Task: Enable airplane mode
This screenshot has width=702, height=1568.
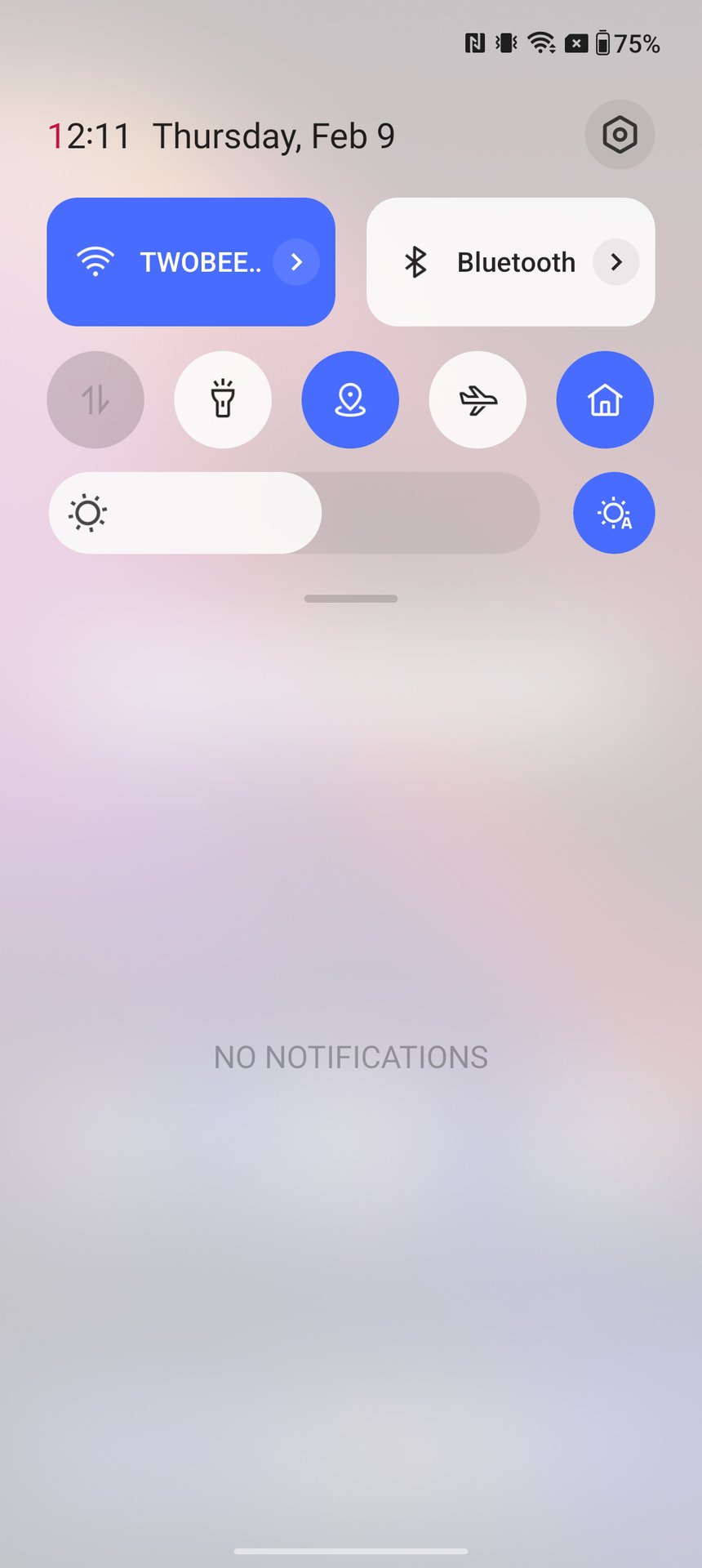Action: click(478, 400)
